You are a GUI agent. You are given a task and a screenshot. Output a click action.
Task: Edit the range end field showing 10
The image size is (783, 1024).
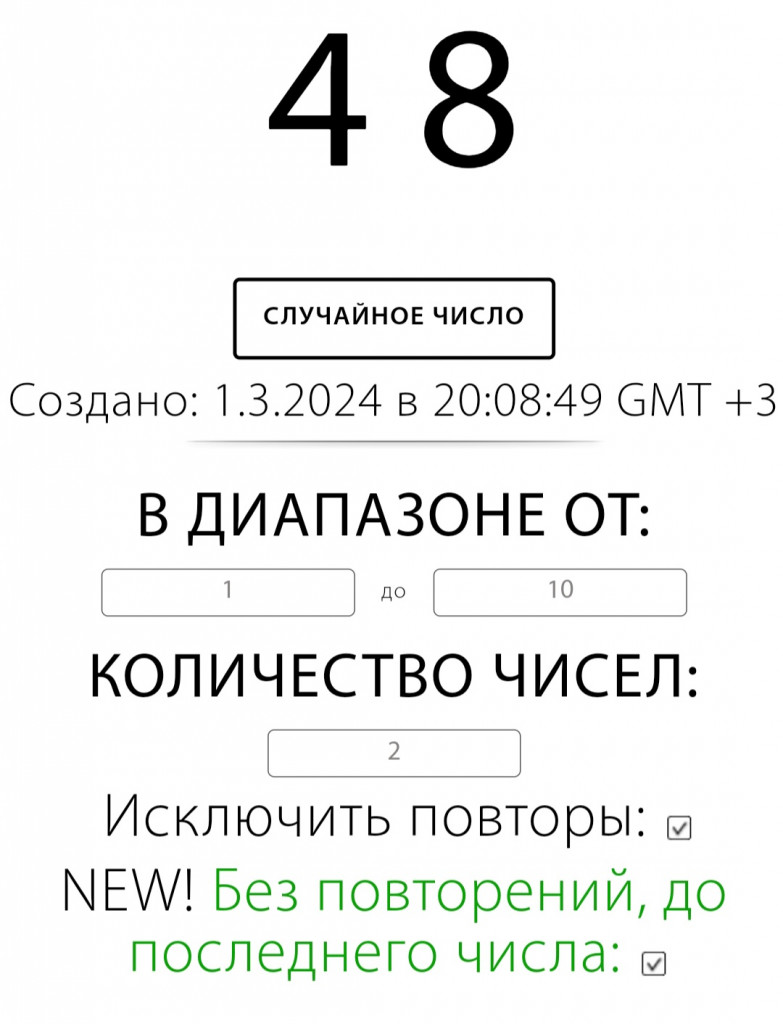tap(559, 592)
